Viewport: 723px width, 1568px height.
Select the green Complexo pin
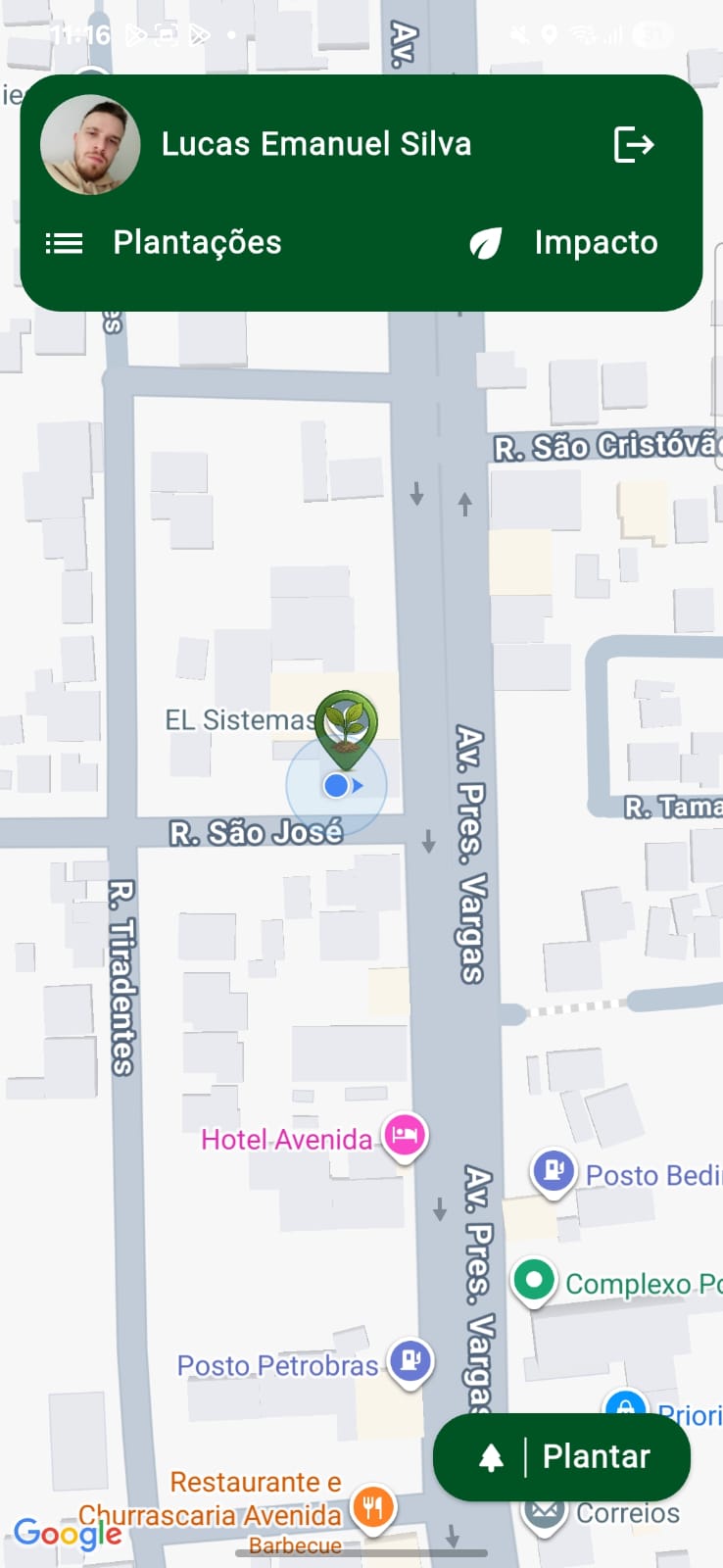click(x=534, y=1280)
